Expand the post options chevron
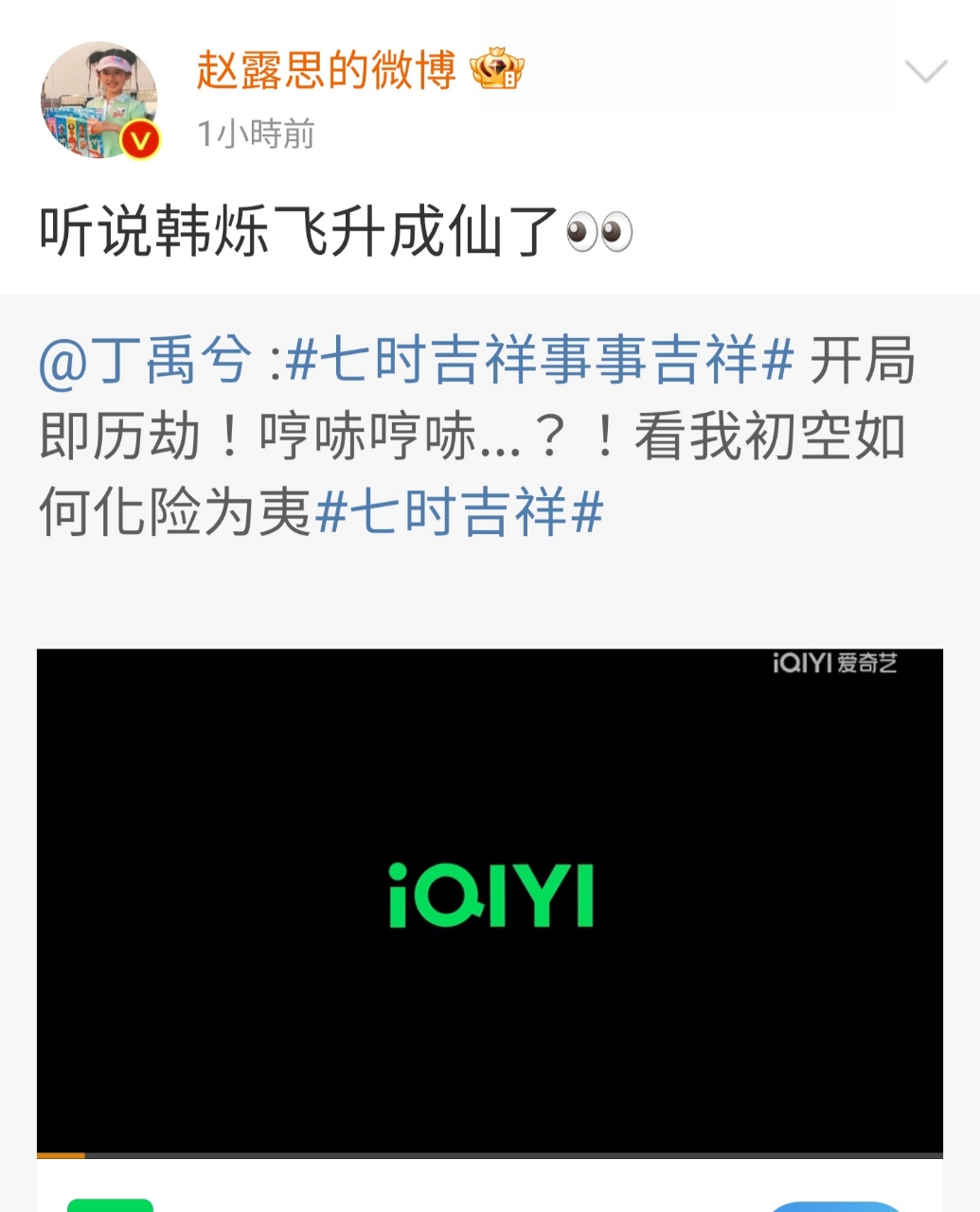Image resolution: width=980 pixels, height=1212 pixels. point(925,72)
